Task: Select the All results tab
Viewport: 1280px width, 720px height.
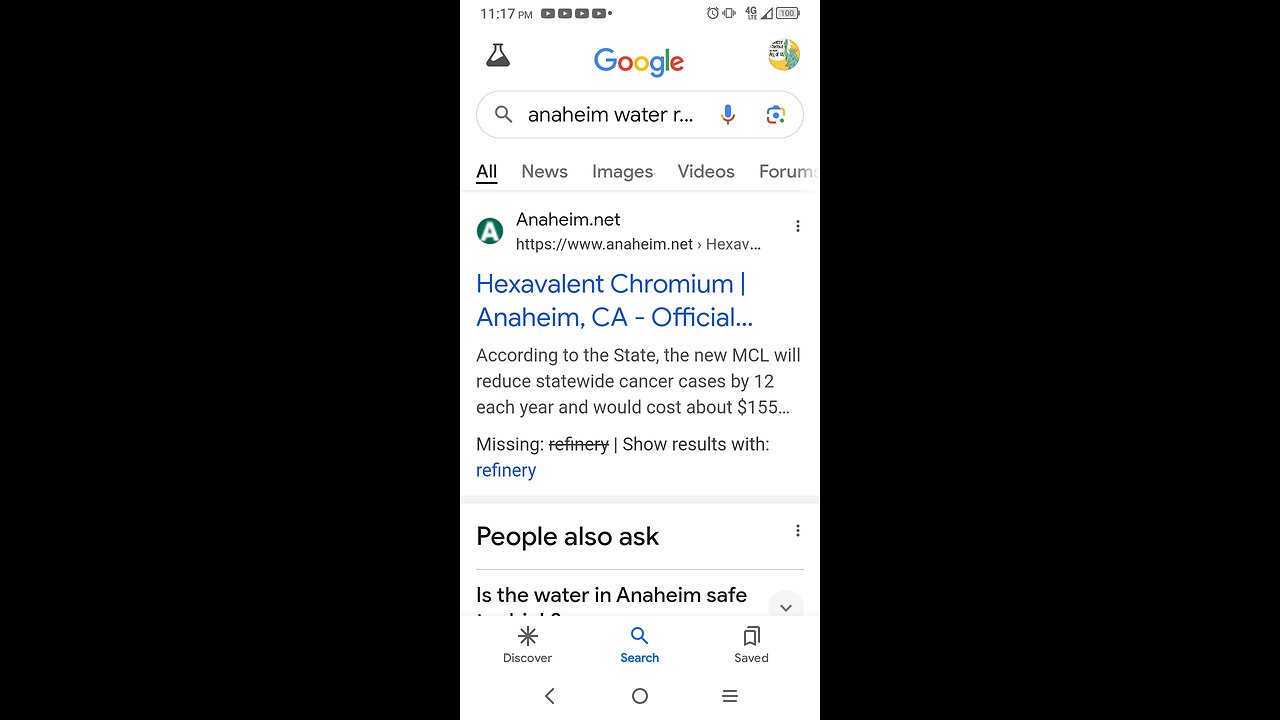Action: pos(486,171)
